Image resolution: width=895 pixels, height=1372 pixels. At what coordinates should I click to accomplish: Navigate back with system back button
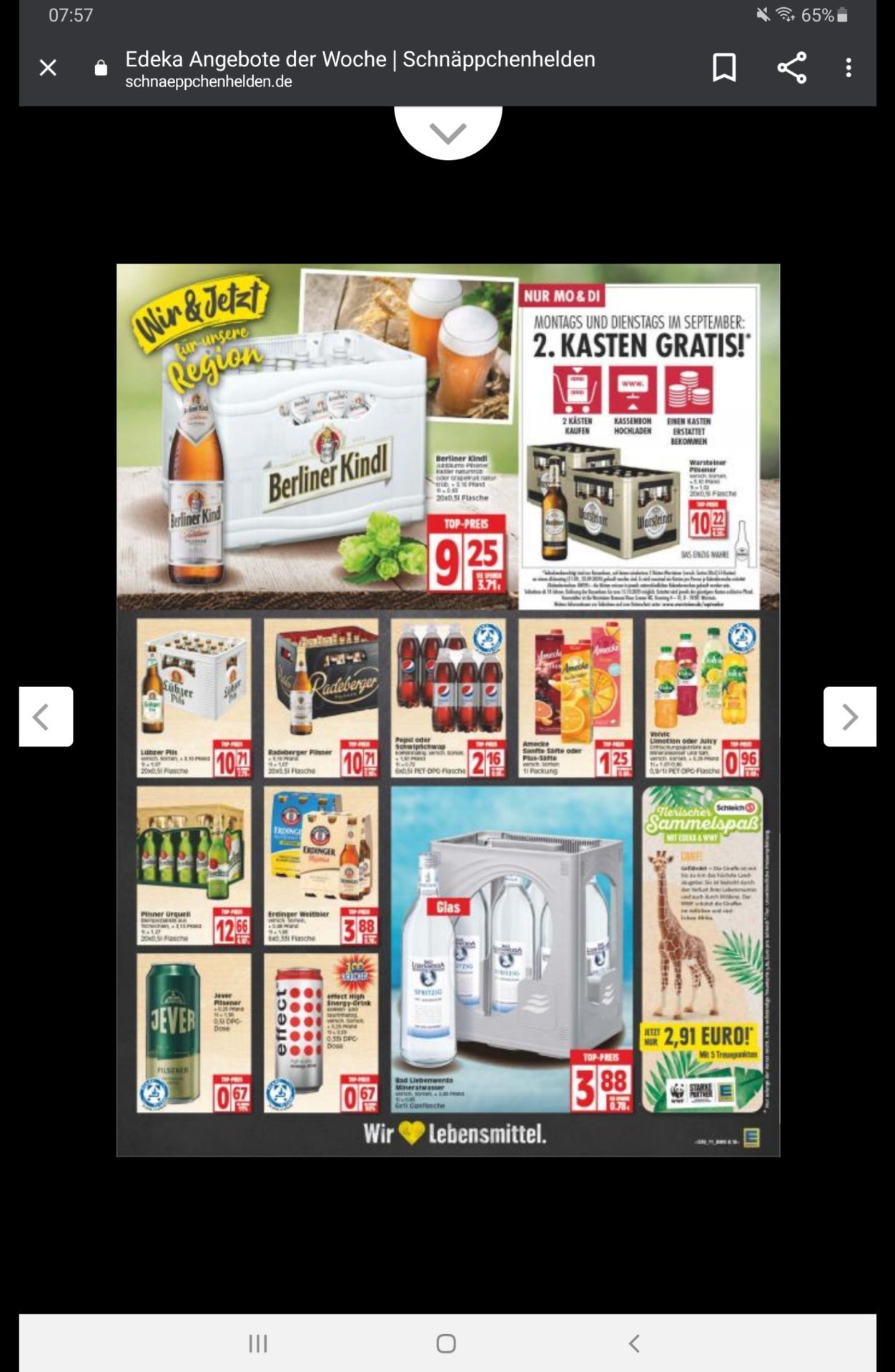click(634, 1343)
